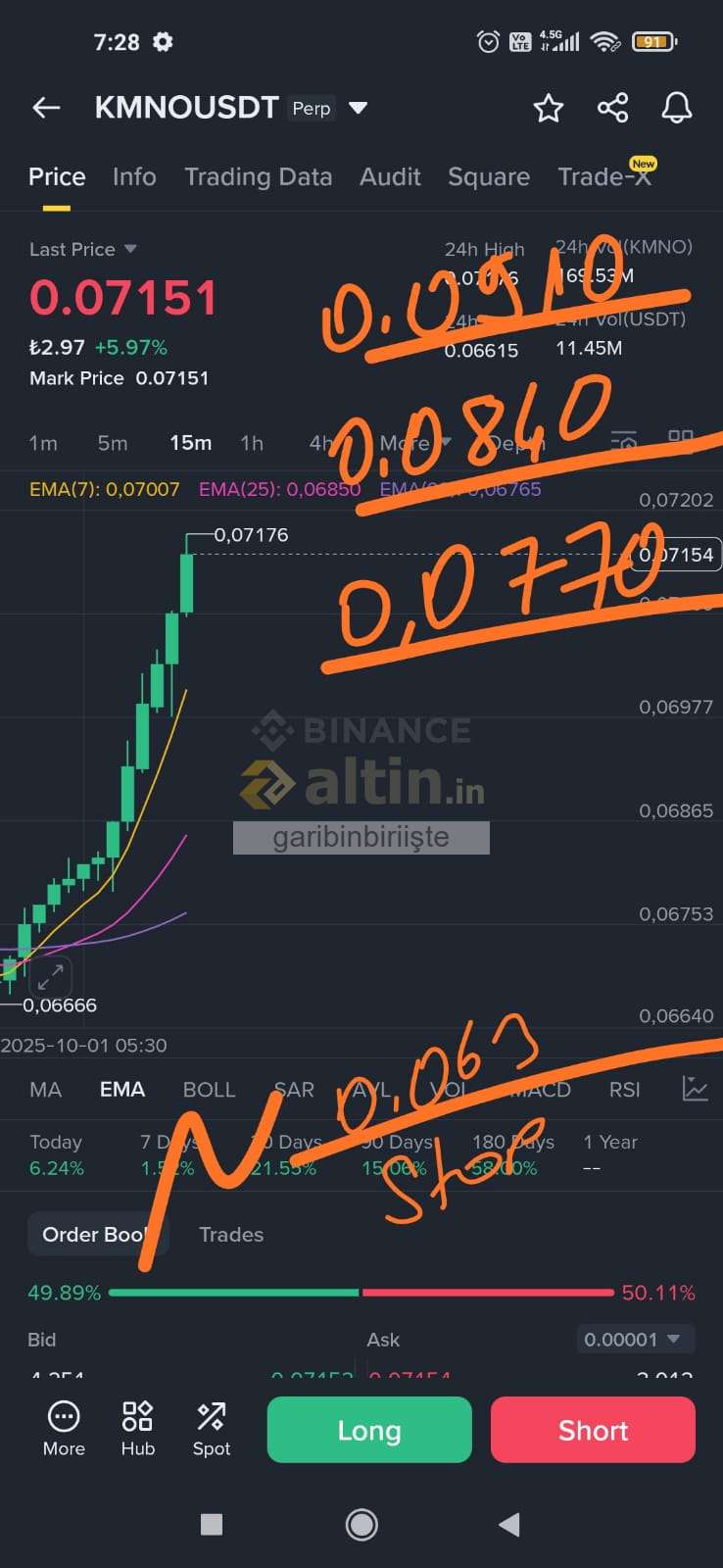The image size is (723, 1568).
Task: Open the Spot trading shortcut
Action: pos(211,1429)
